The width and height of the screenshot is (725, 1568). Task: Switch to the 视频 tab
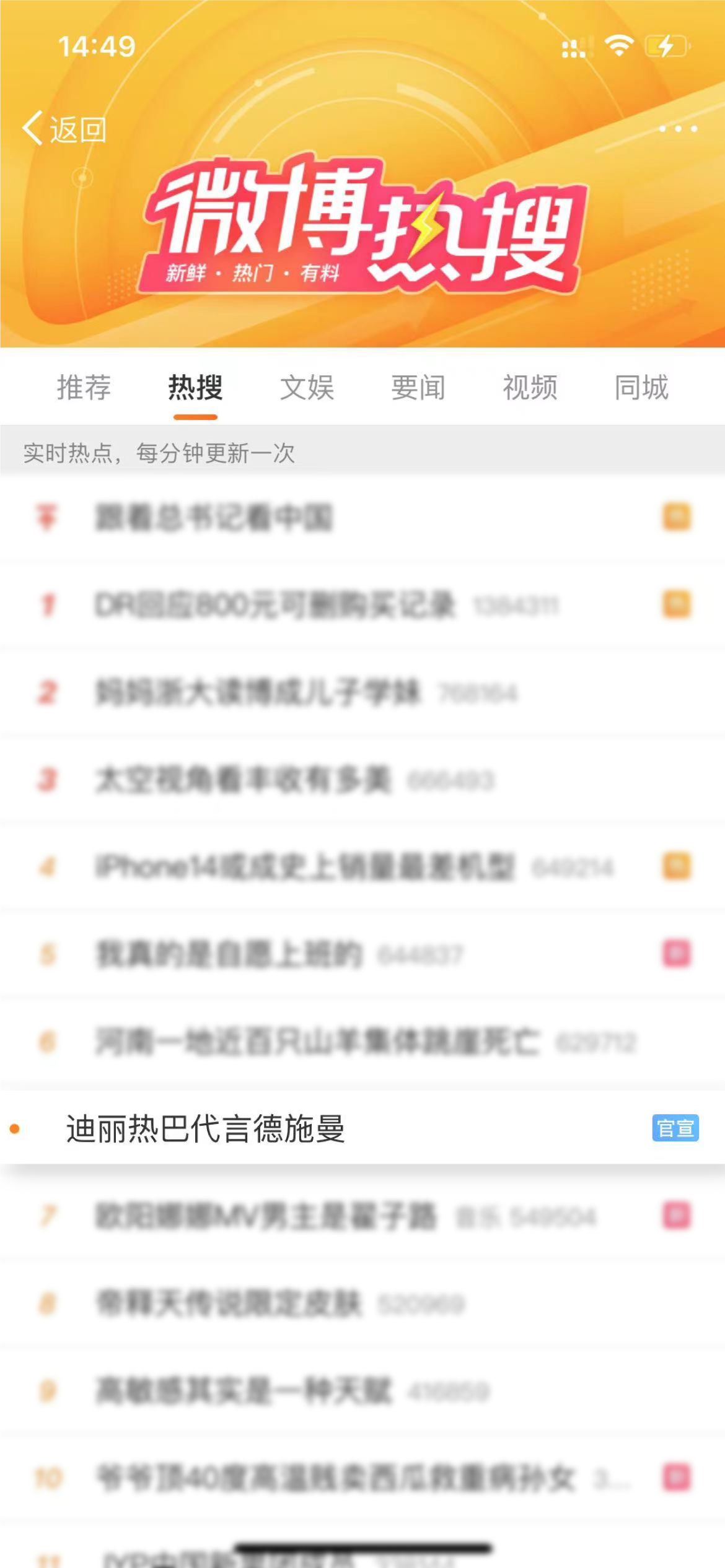[530, 388]
